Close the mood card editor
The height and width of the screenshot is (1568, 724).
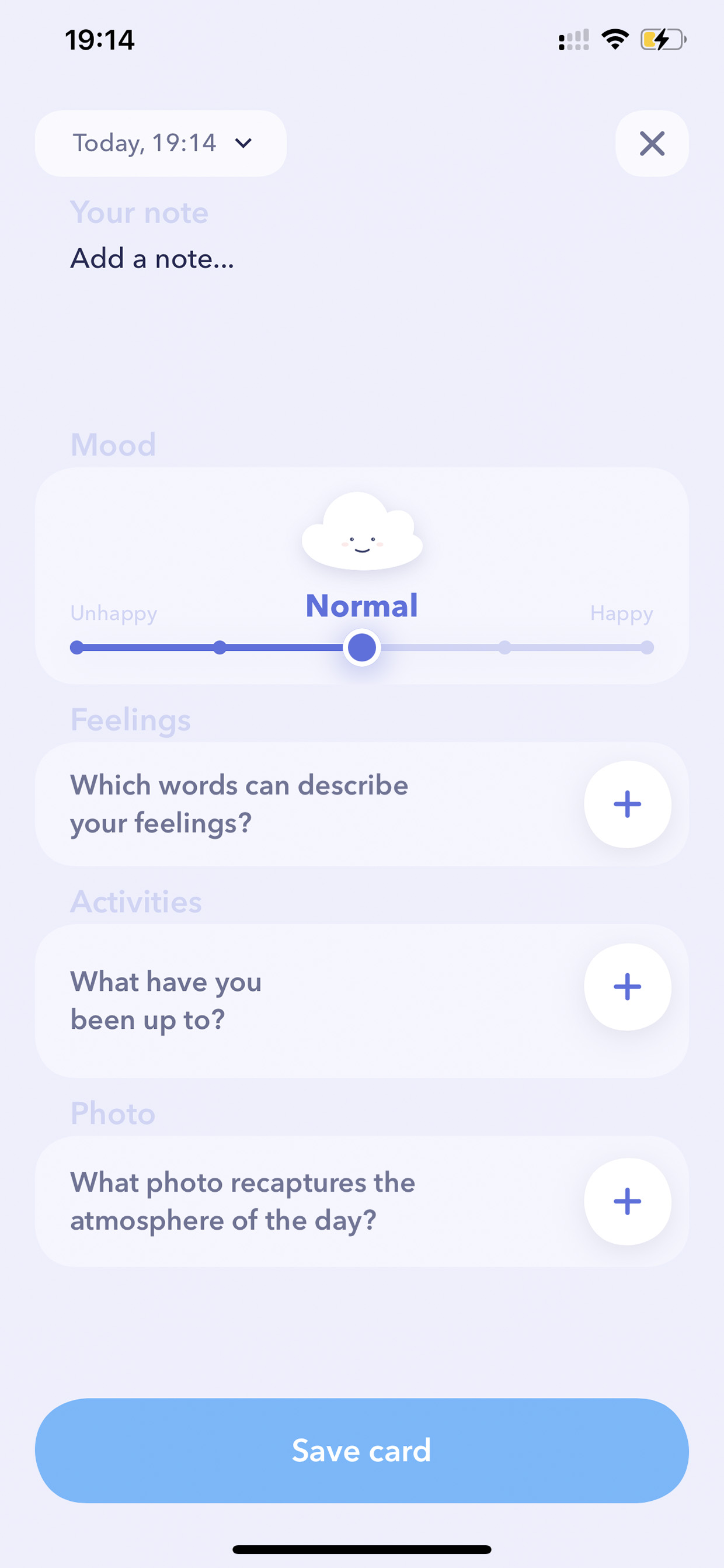(652, 144)
